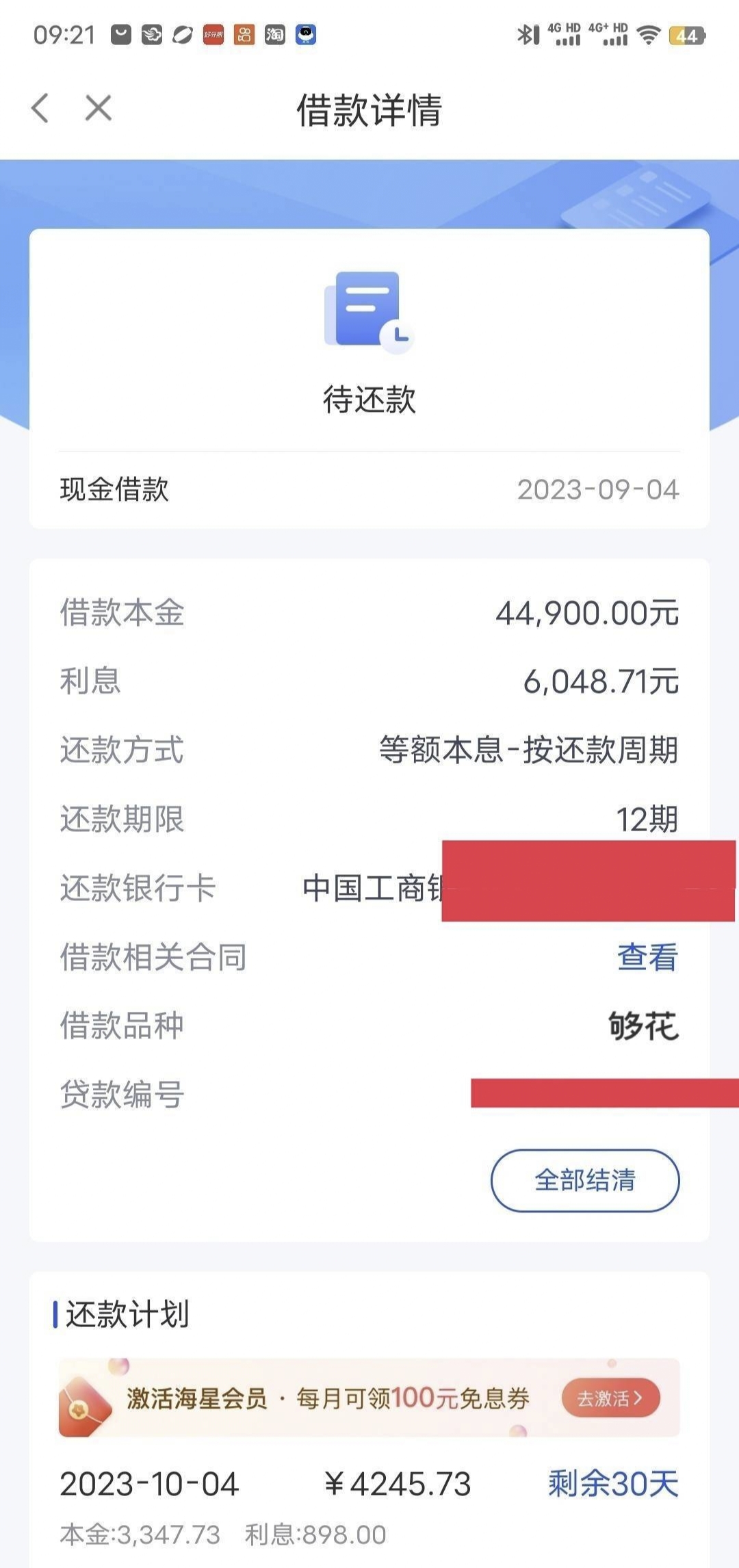Close the loan details page
Screen dimensions: 739x1568
tap(99, 108)
